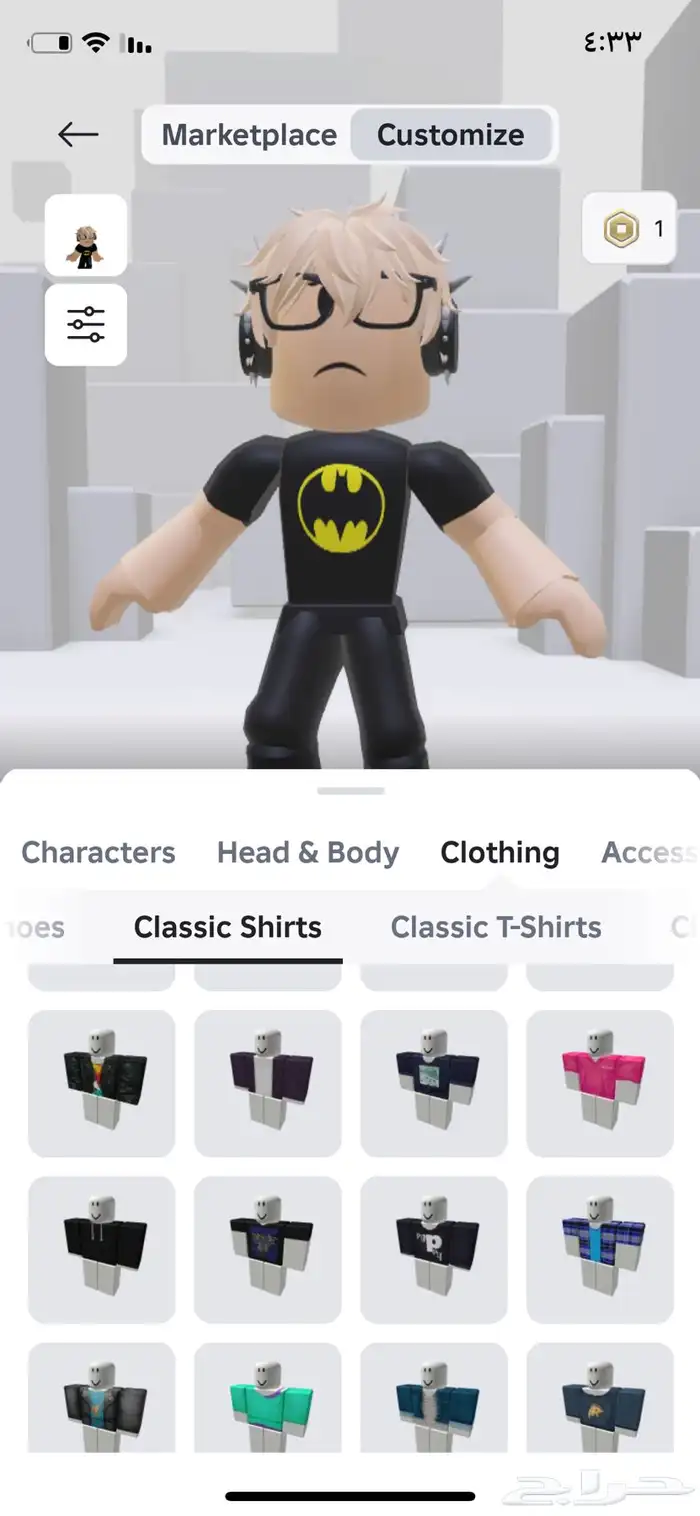Image resolution: width=700 pixels, height=1516 pixels.
Task: Try on the purple sleeved shirt
Action: point(268,1083)
